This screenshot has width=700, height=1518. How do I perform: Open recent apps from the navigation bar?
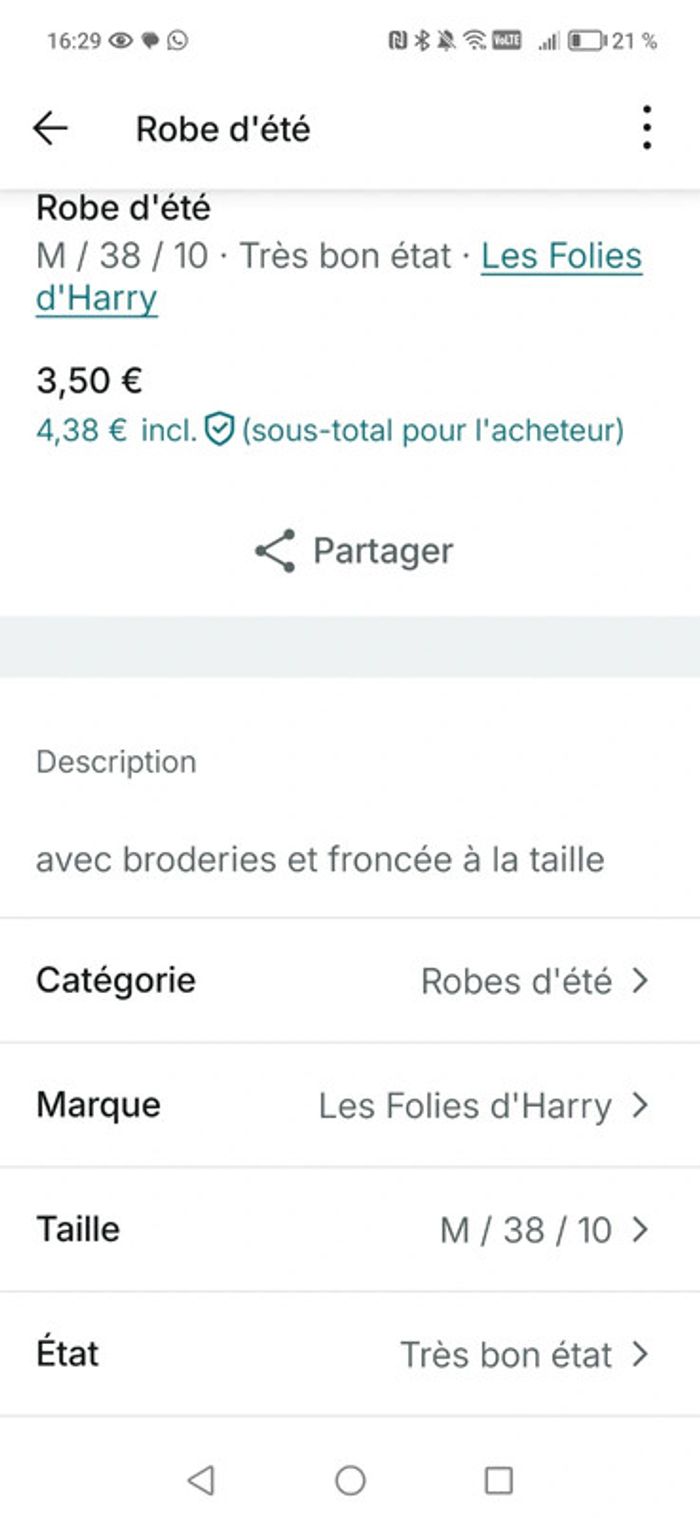click(498, 1480)
